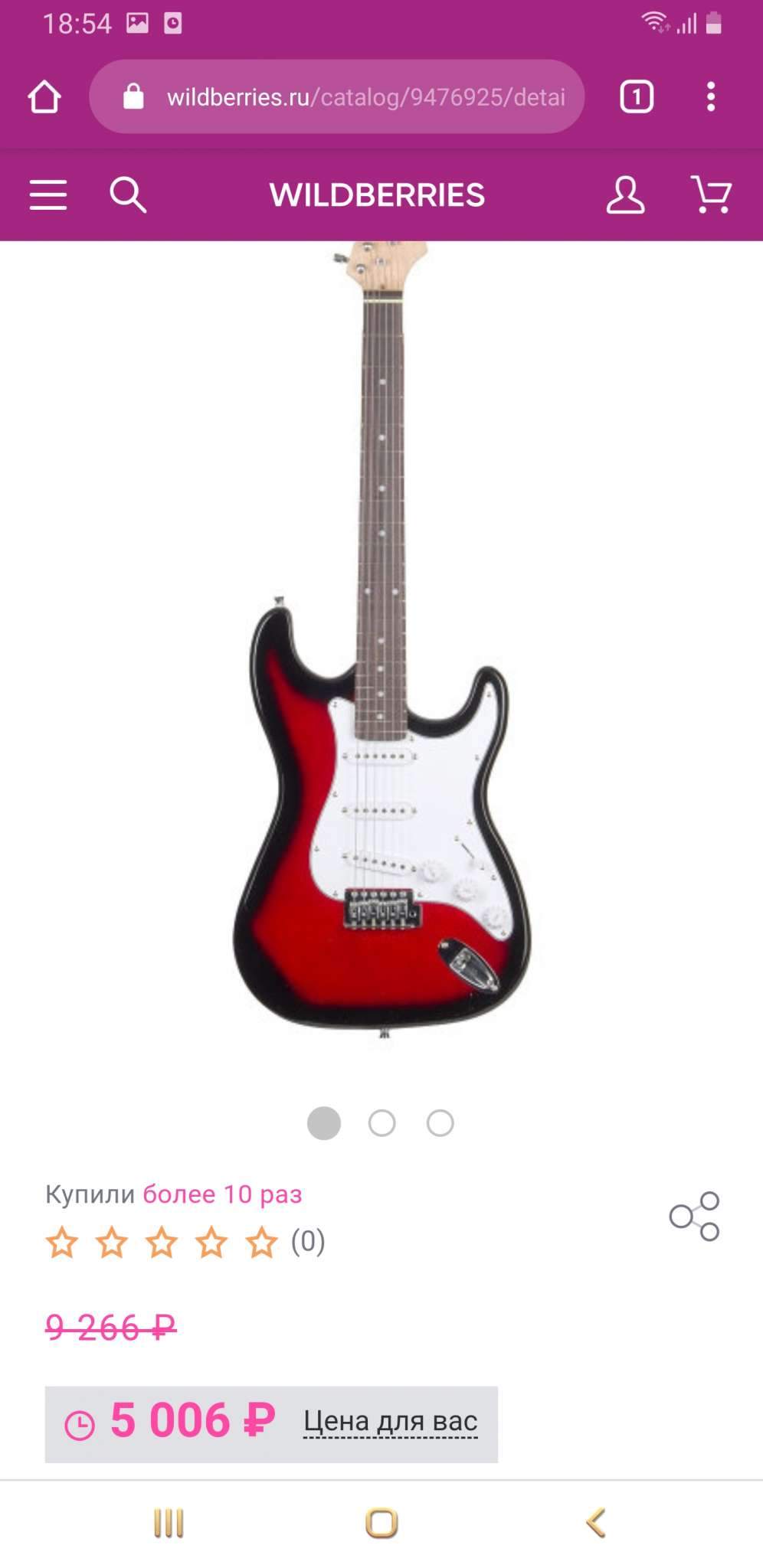Open the shopping cart
Screen dimensions: 763x1568
pyautogui.click(x=711, y=195)
